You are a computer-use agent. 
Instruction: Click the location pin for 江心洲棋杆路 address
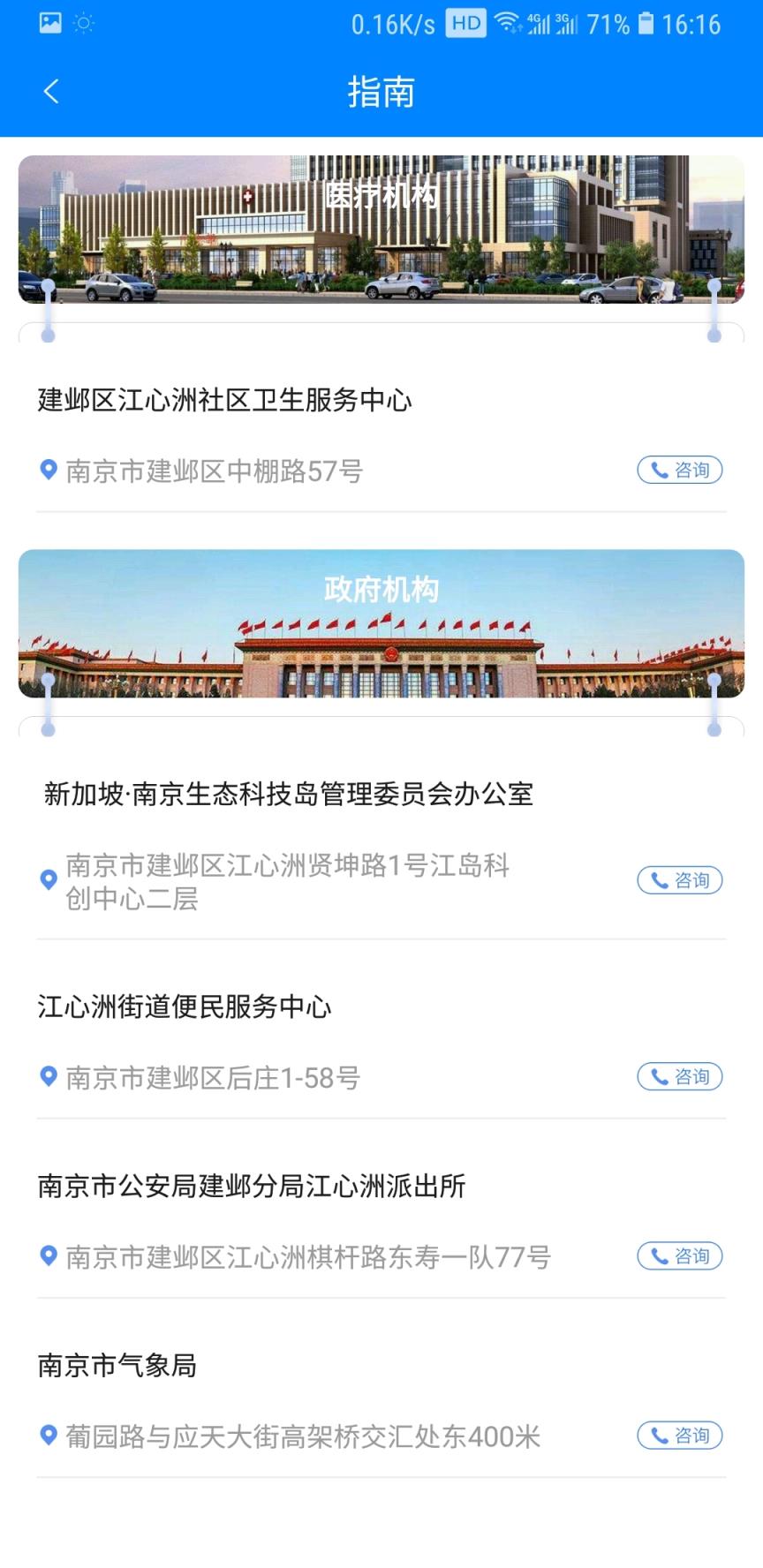(x=49, y=1255)
